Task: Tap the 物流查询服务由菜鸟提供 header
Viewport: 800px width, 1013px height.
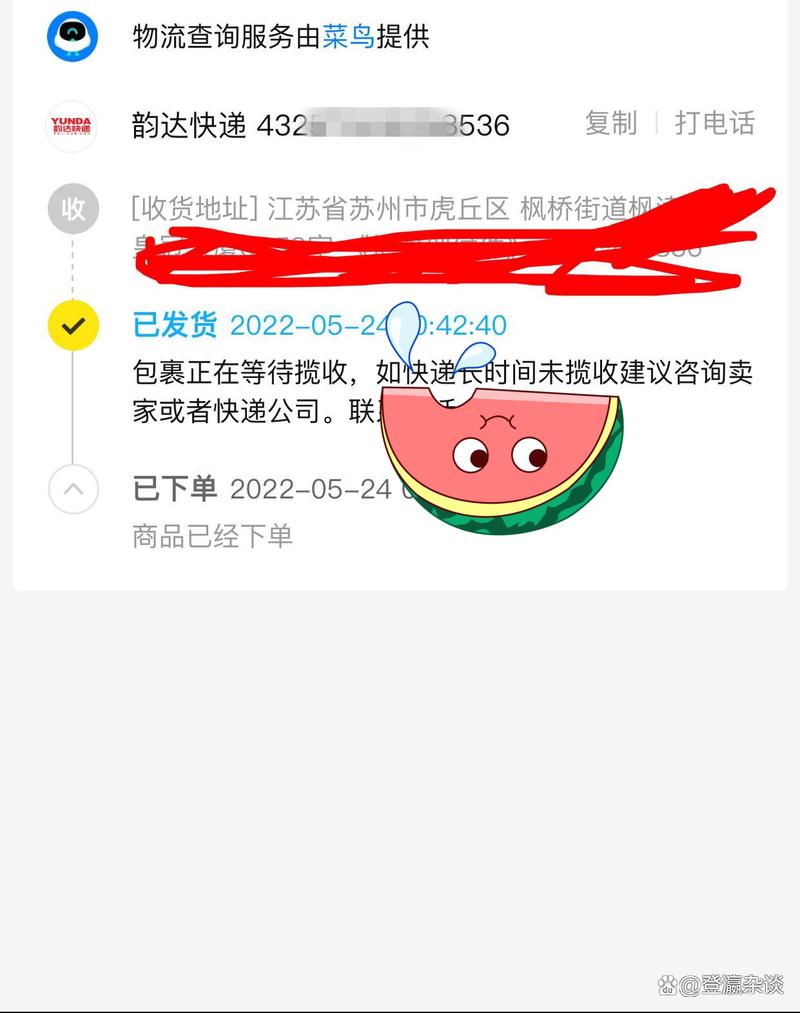Action: tap(270, 38)
